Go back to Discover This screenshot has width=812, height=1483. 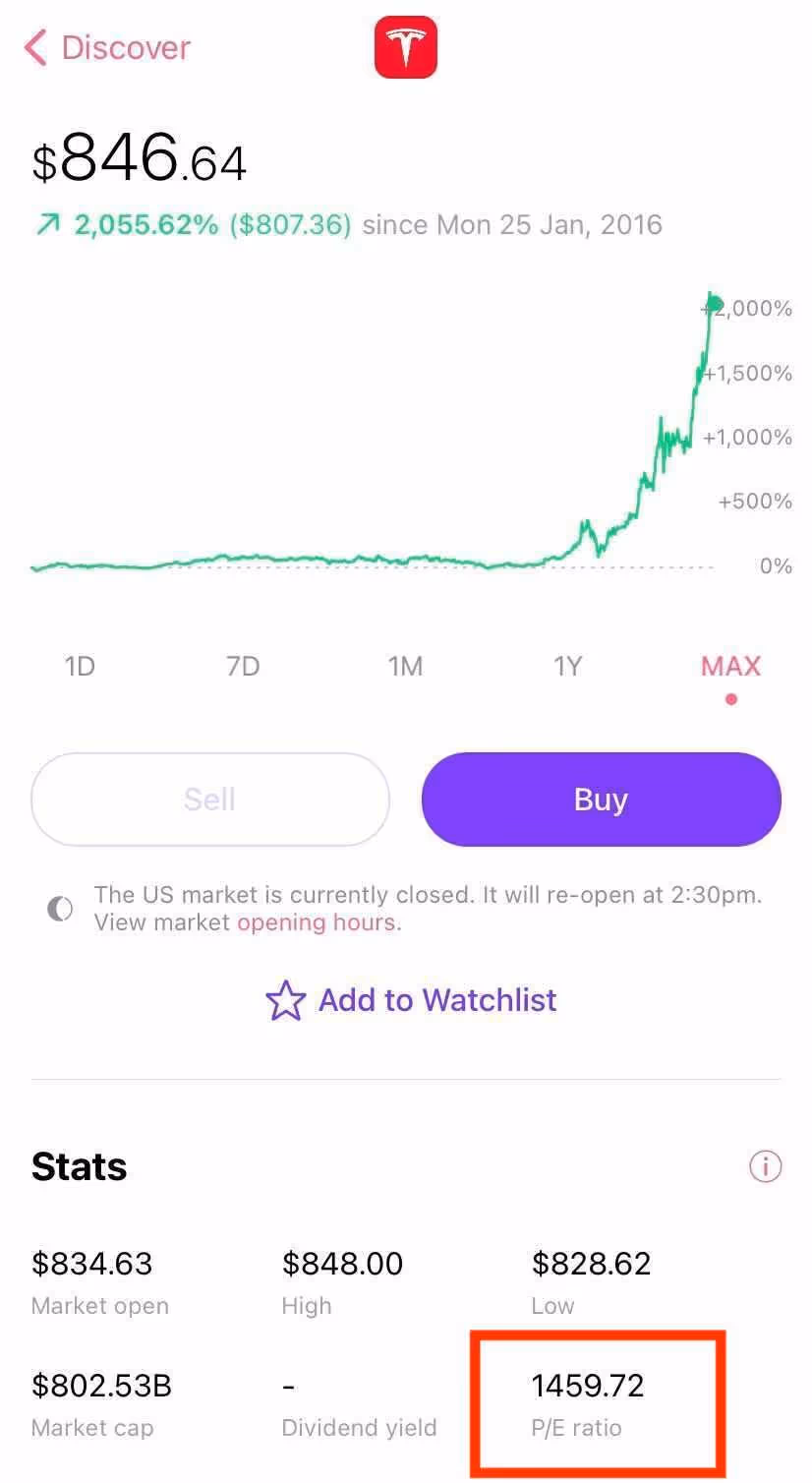[108, 48]
